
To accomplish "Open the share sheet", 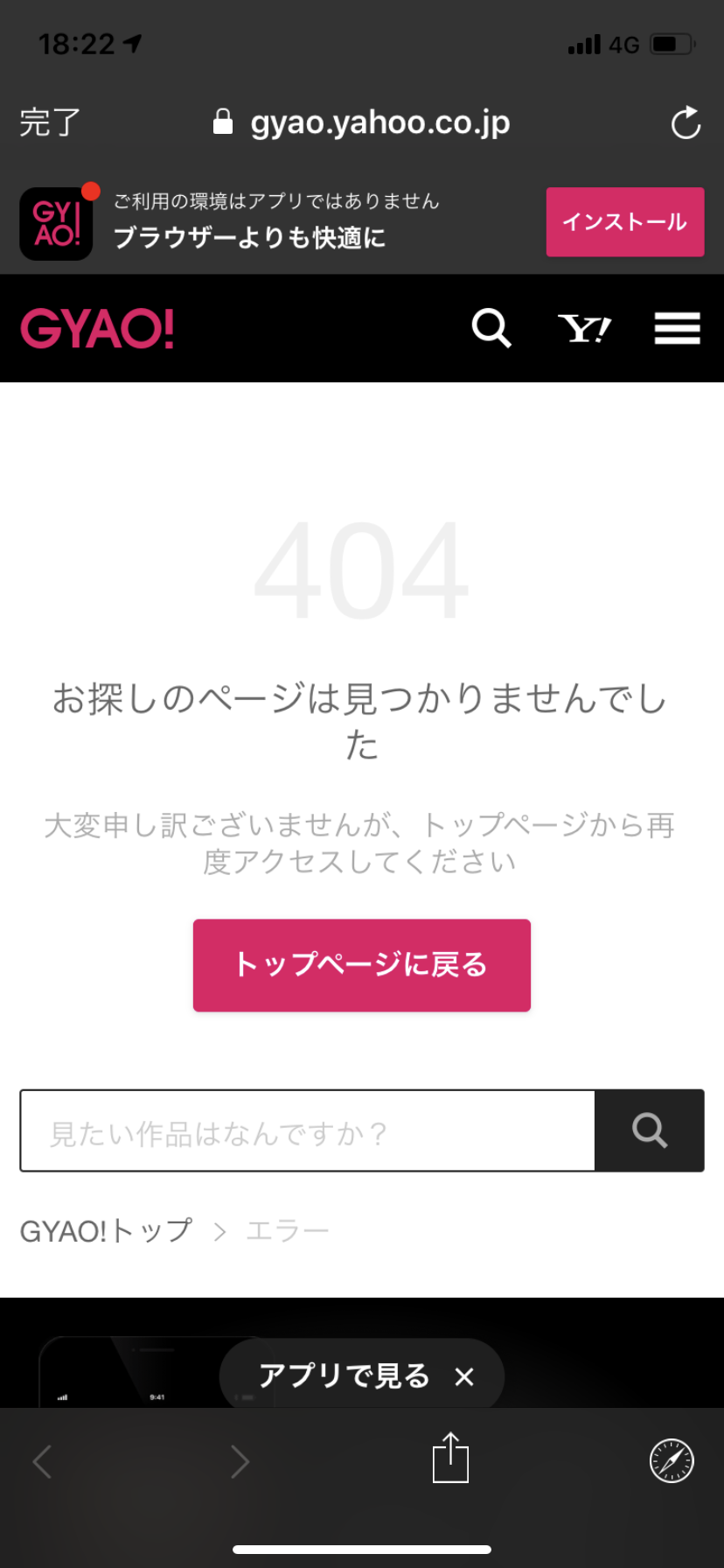I will (x=451, y=1458).
